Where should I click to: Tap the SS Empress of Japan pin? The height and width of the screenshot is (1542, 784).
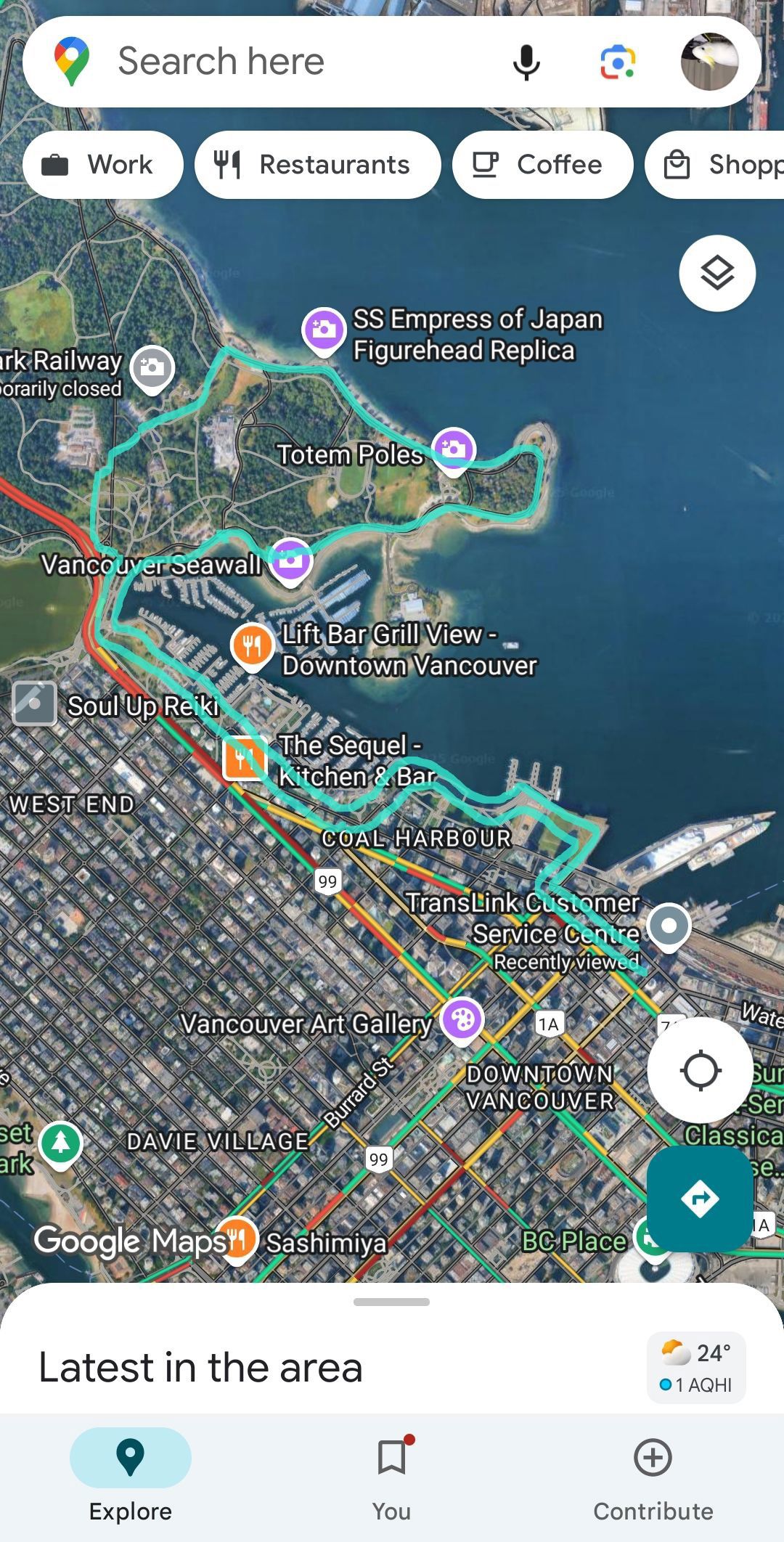324,332
